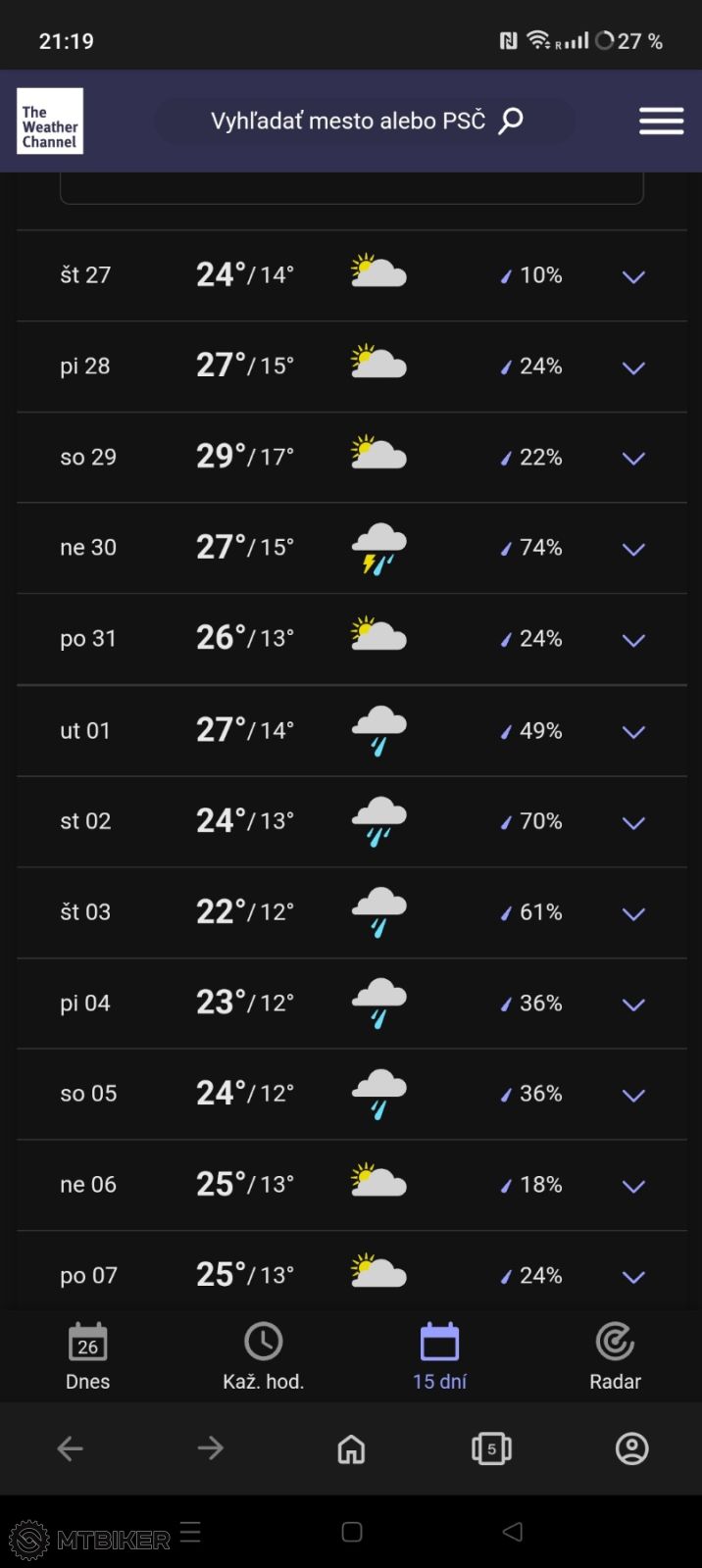Open the browser account profile
This screenshot has width=702, height=1568.
[x=631, y=1448]
